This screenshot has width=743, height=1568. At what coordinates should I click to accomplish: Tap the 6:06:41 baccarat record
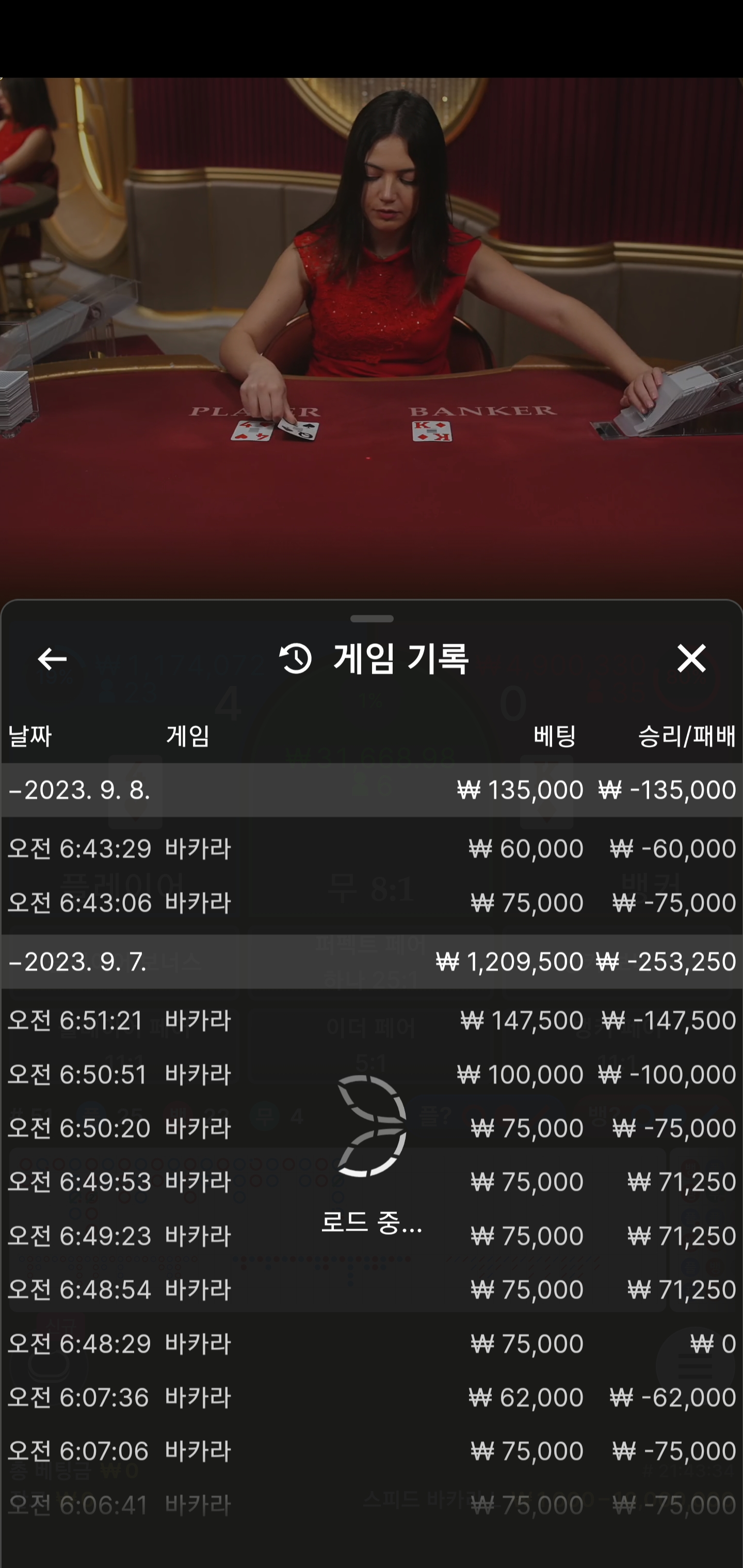(372, 1505)
